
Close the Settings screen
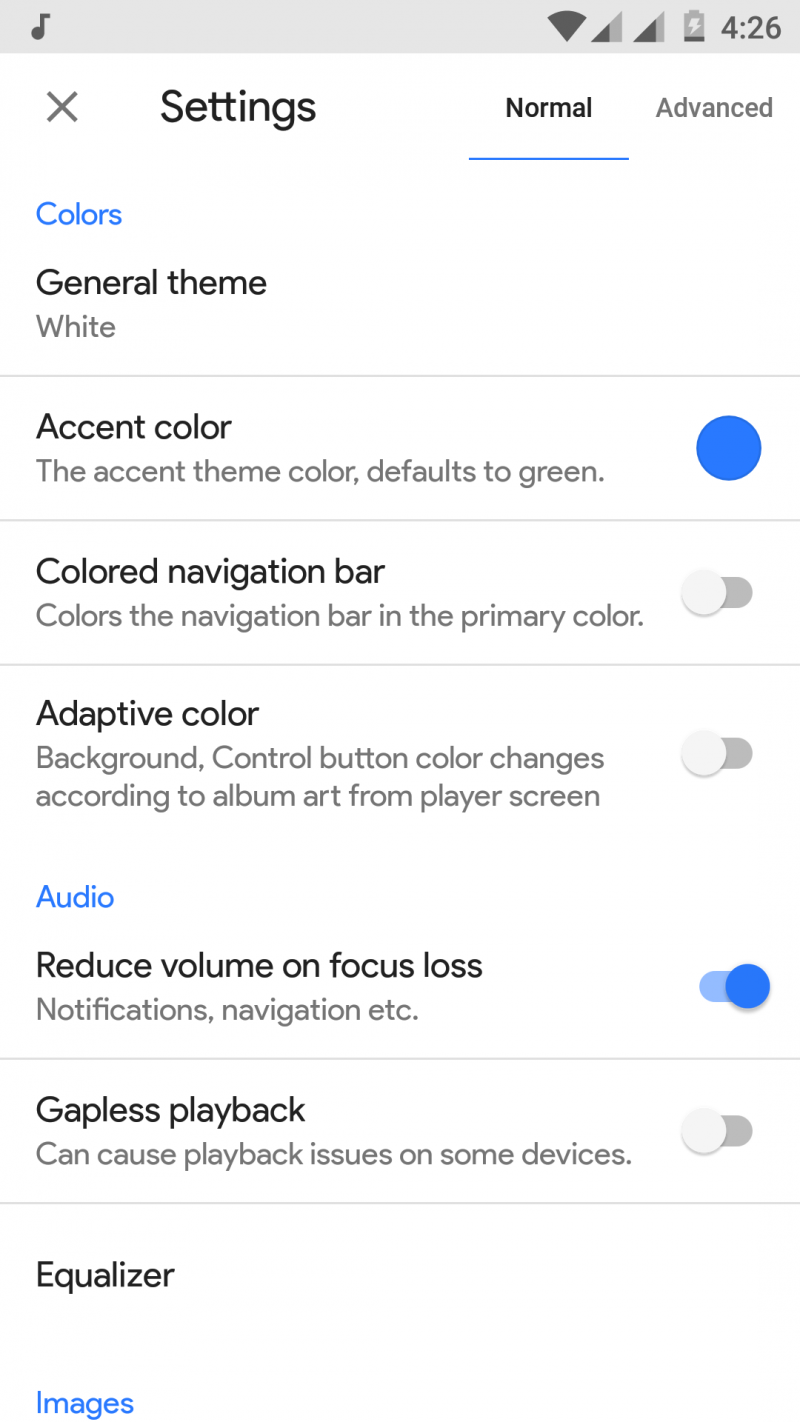point(62,107)
